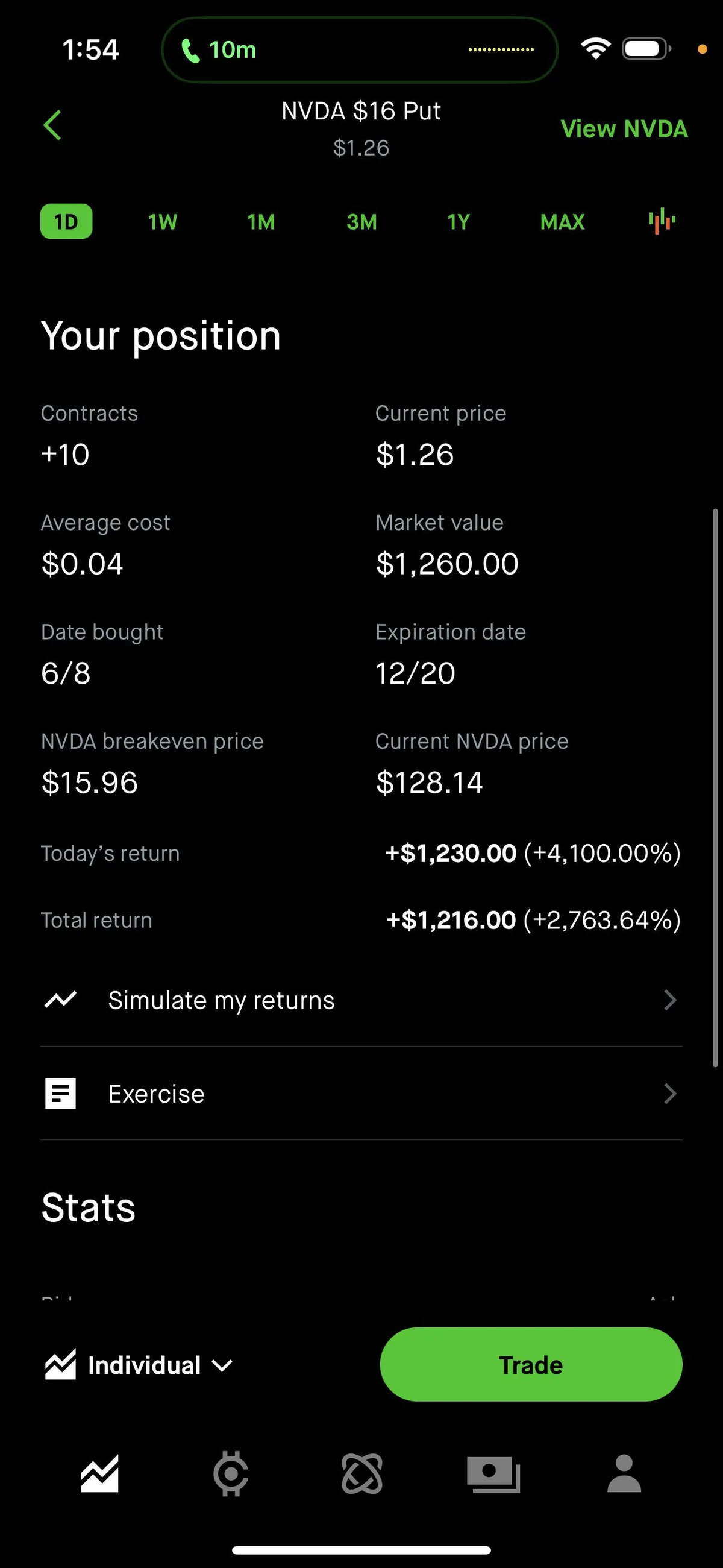Go back with the green arrow

[53, 125]
